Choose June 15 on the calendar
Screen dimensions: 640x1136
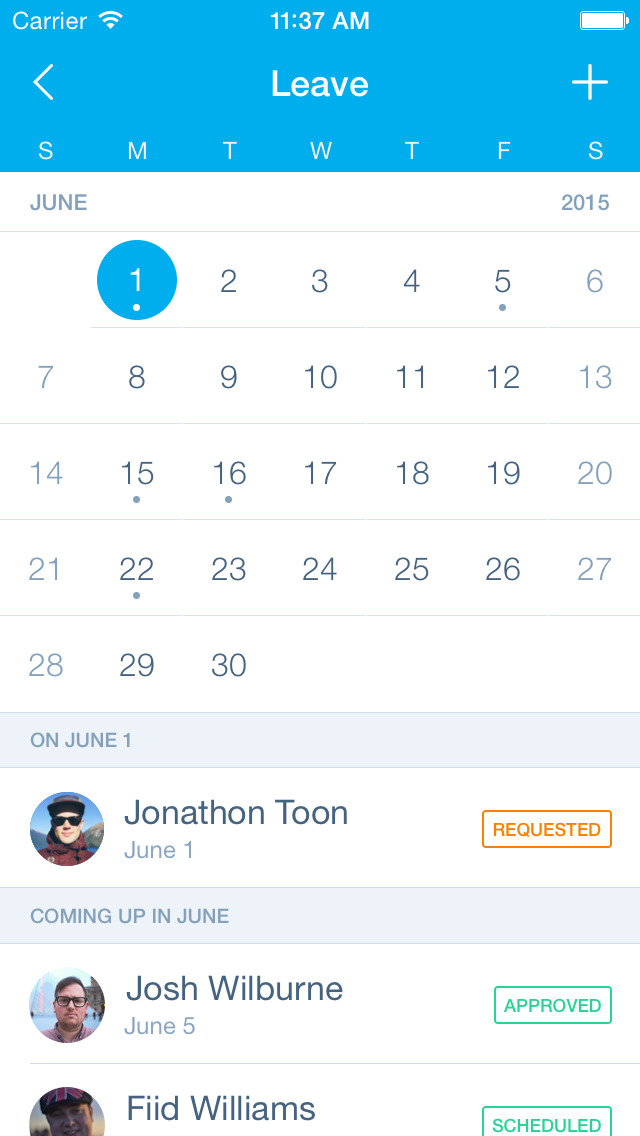[137, 473]
